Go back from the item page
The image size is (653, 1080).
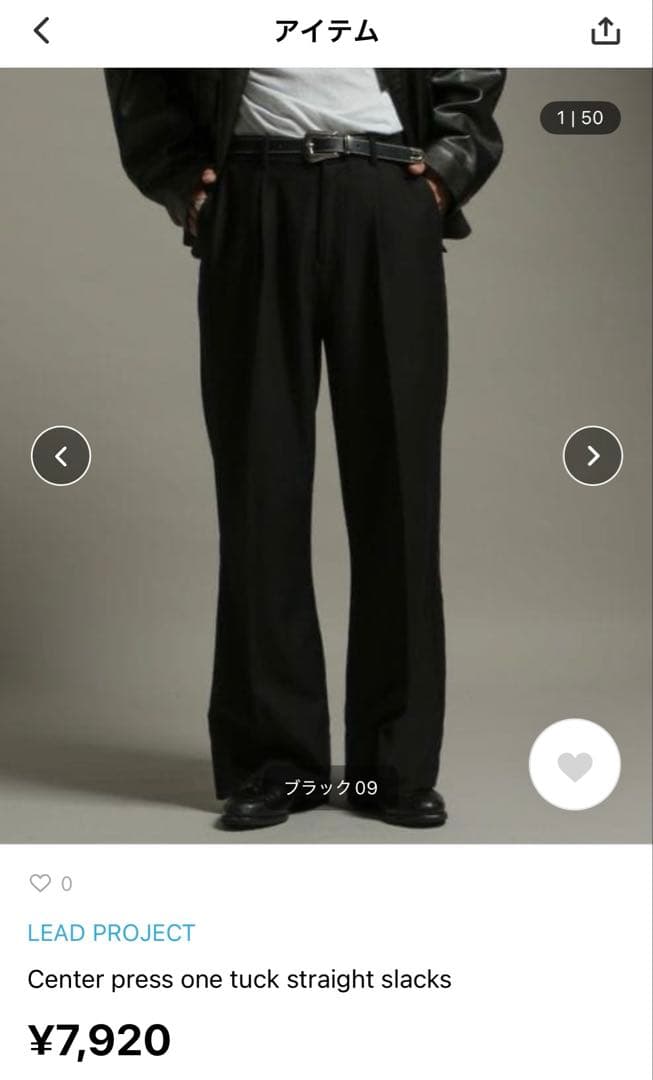(41, 31)
